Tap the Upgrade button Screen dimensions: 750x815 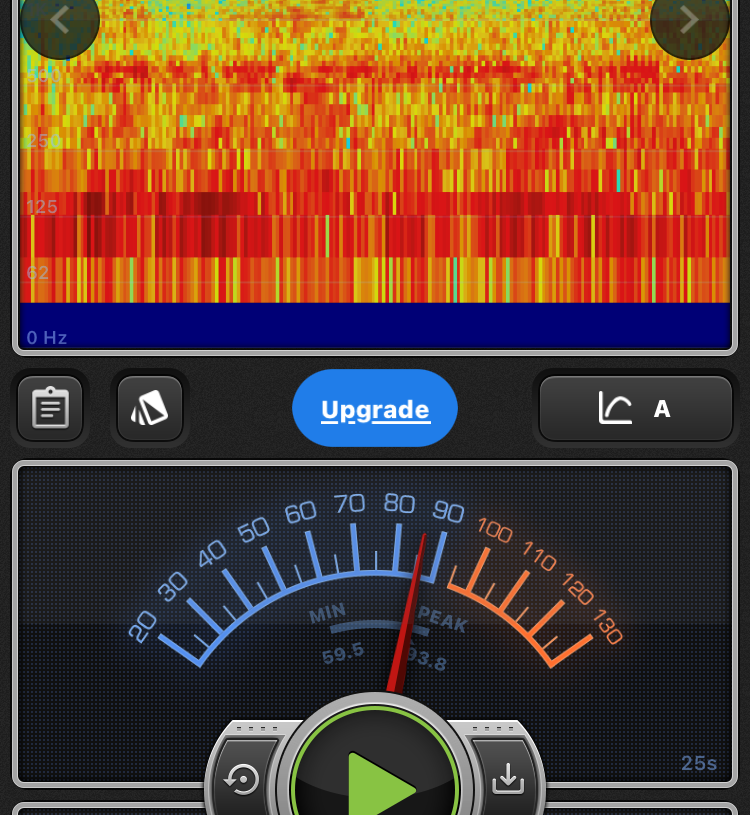(x=375, y=409)
